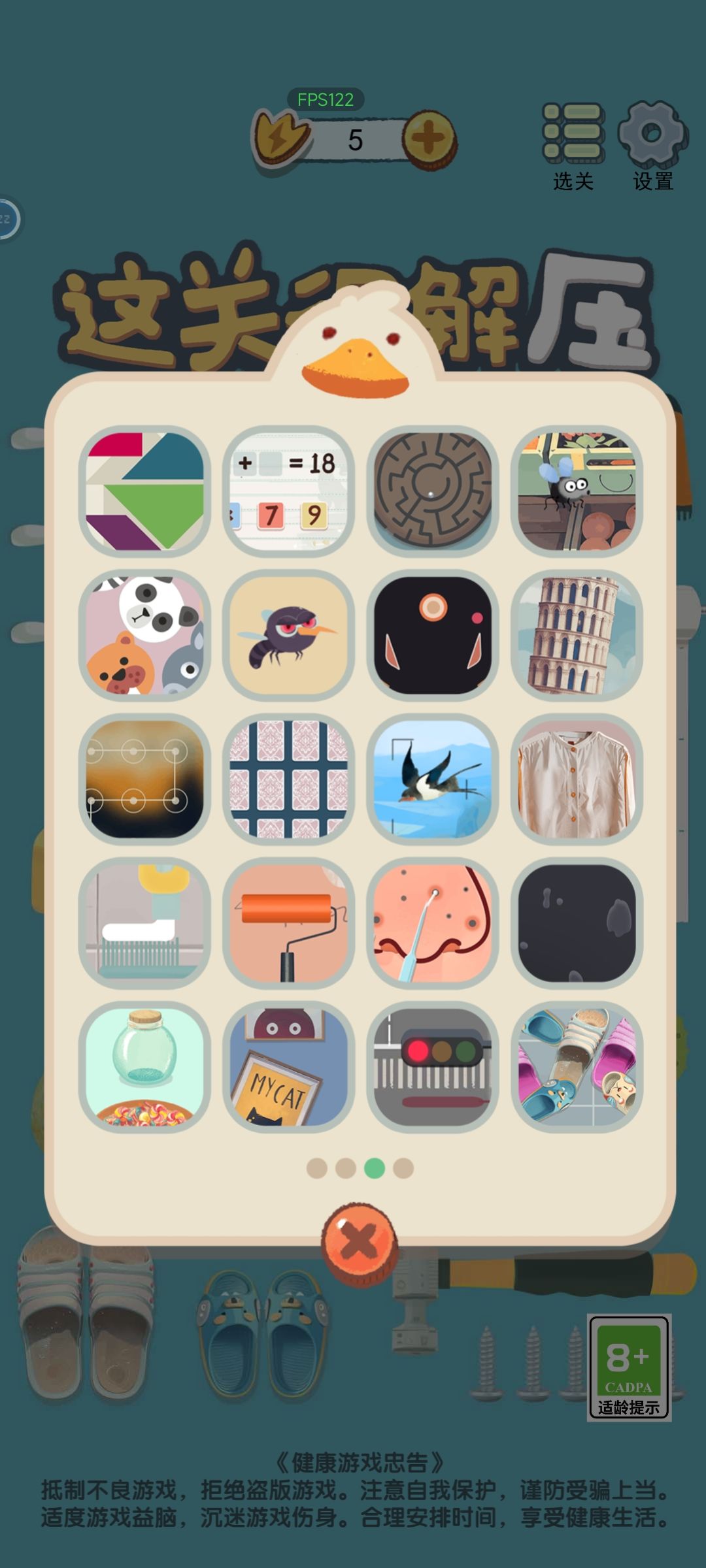Open the Leaning Tower of Pisa level
Viewport: 706px width, 1568px height.
[x=577, y=635]
